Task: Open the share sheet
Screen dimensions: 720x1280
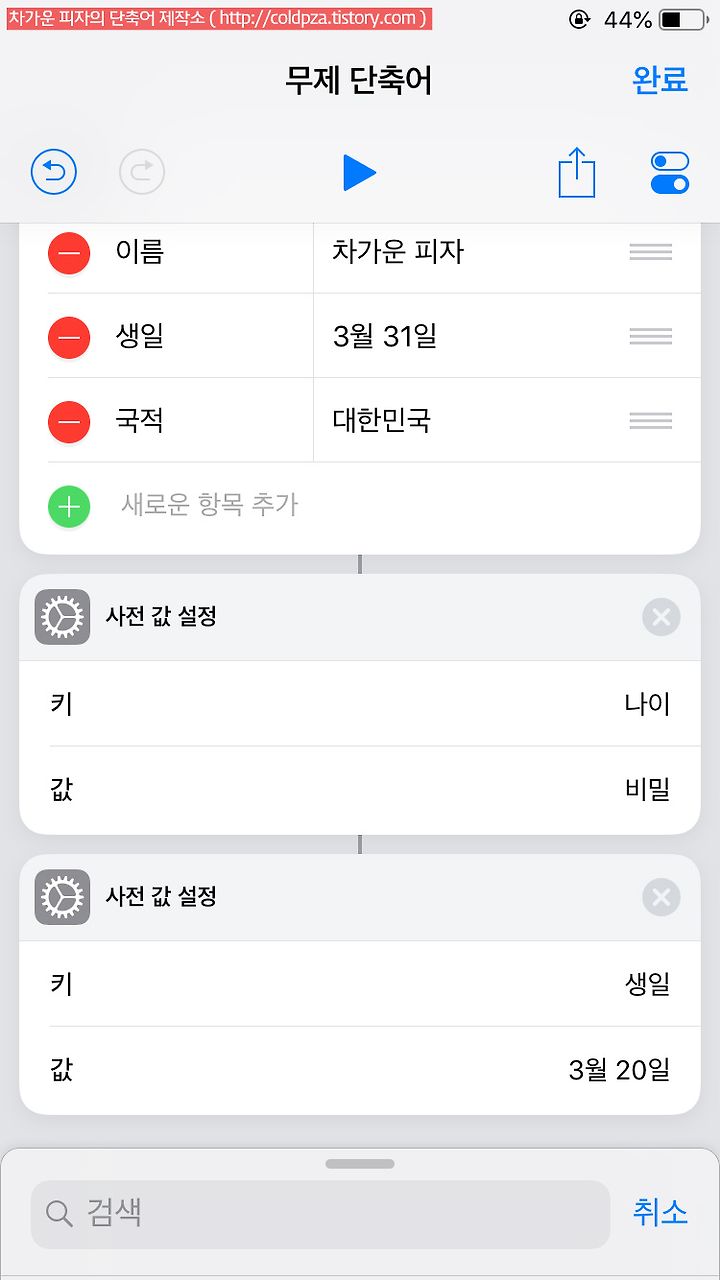Action: [x=577, y=172]
